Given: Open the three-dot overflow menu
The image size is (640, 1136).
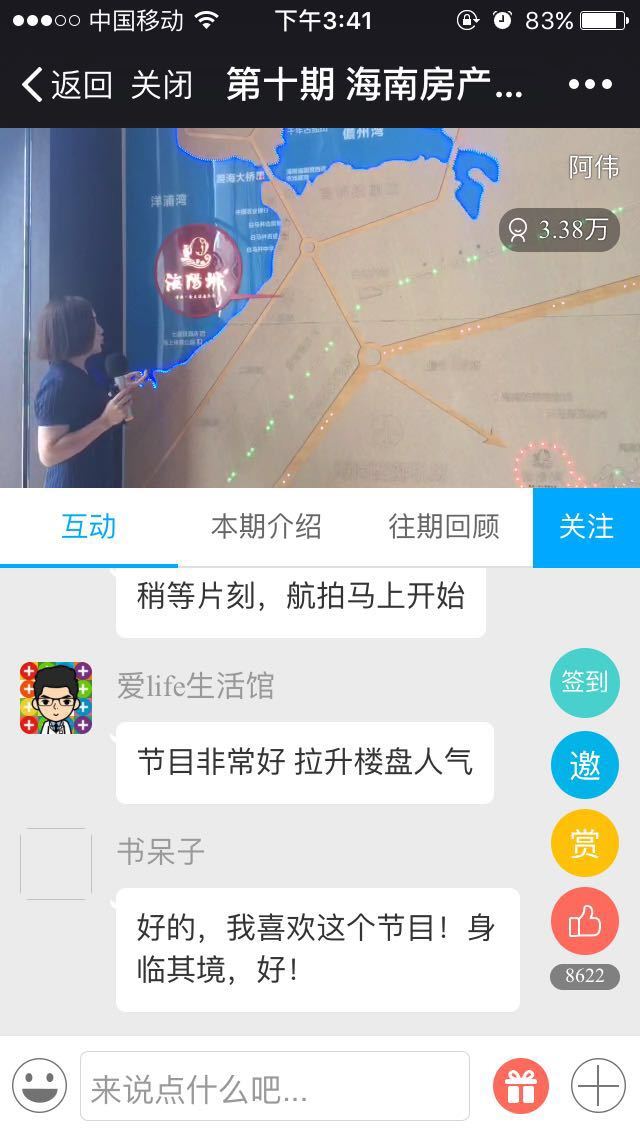Looking at the screenshot, I should coord(590,85).
